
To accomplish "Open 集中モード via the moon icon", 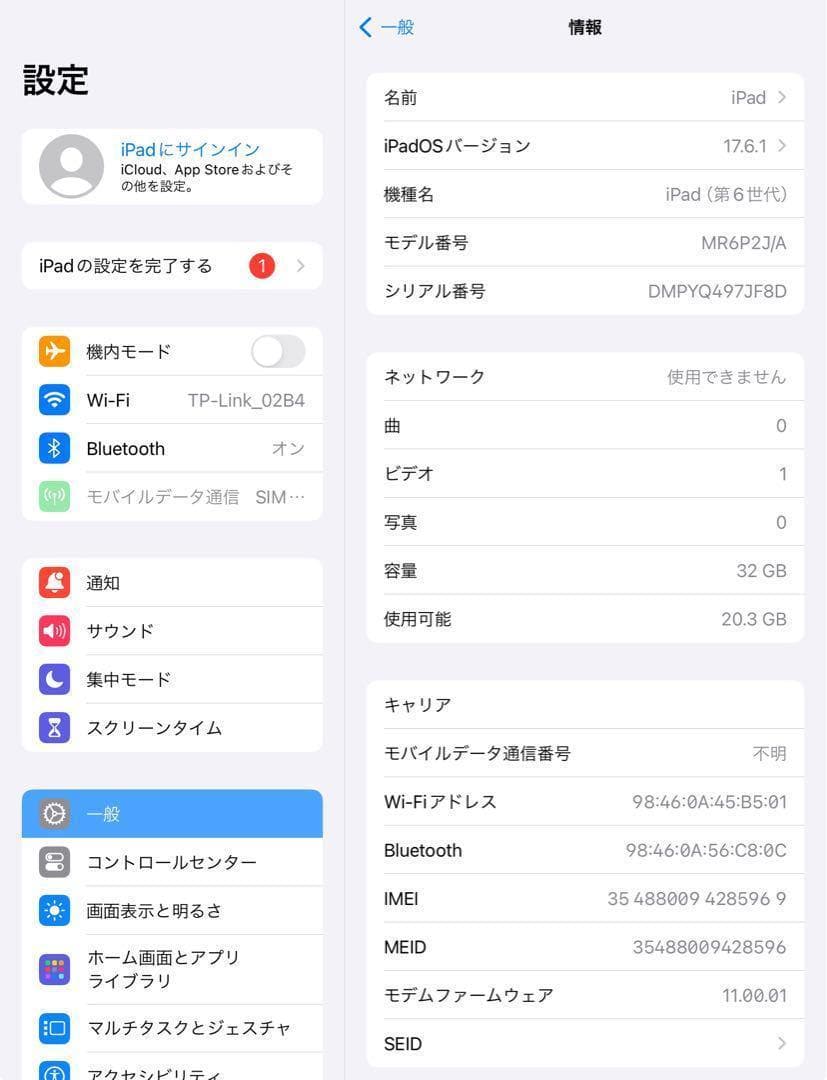I will pyautogui.click(x=54, y=679).
